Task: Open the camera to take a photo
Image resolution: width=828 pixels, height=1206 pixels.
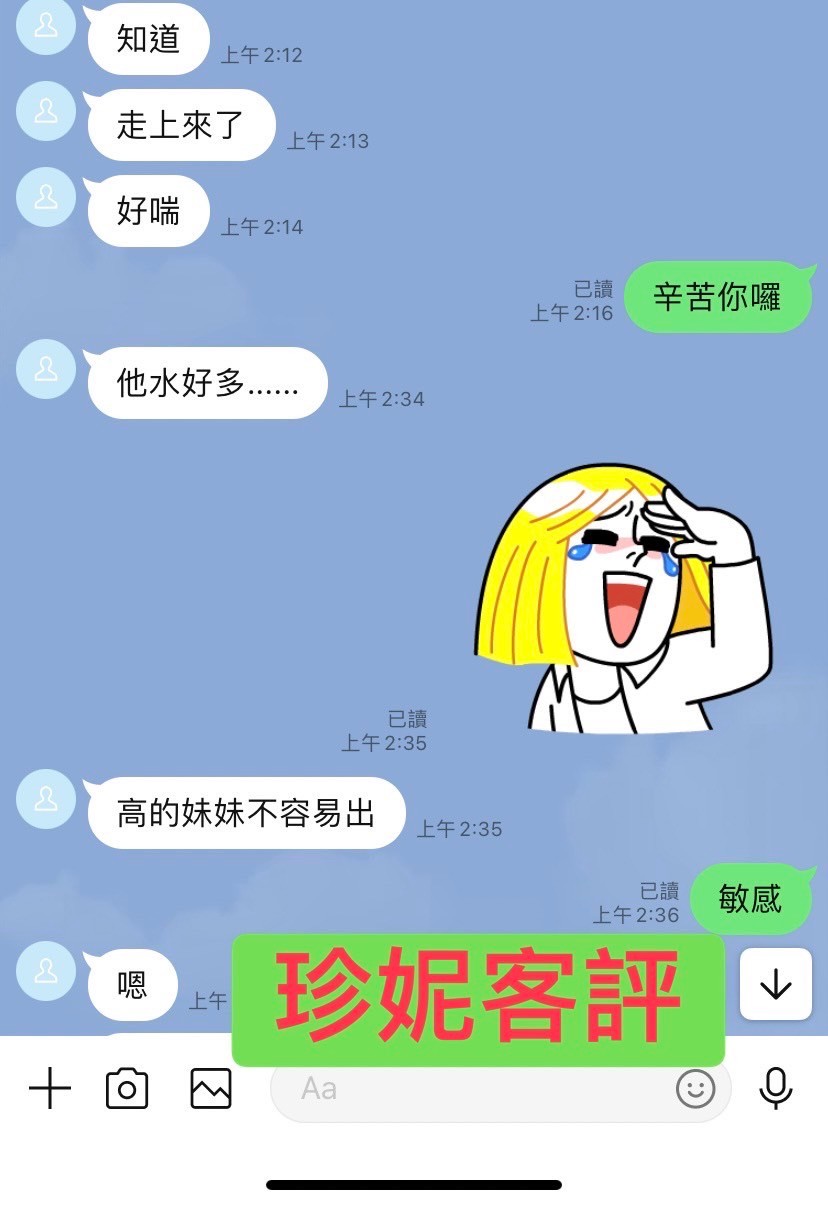Action: pos(127,1088)
